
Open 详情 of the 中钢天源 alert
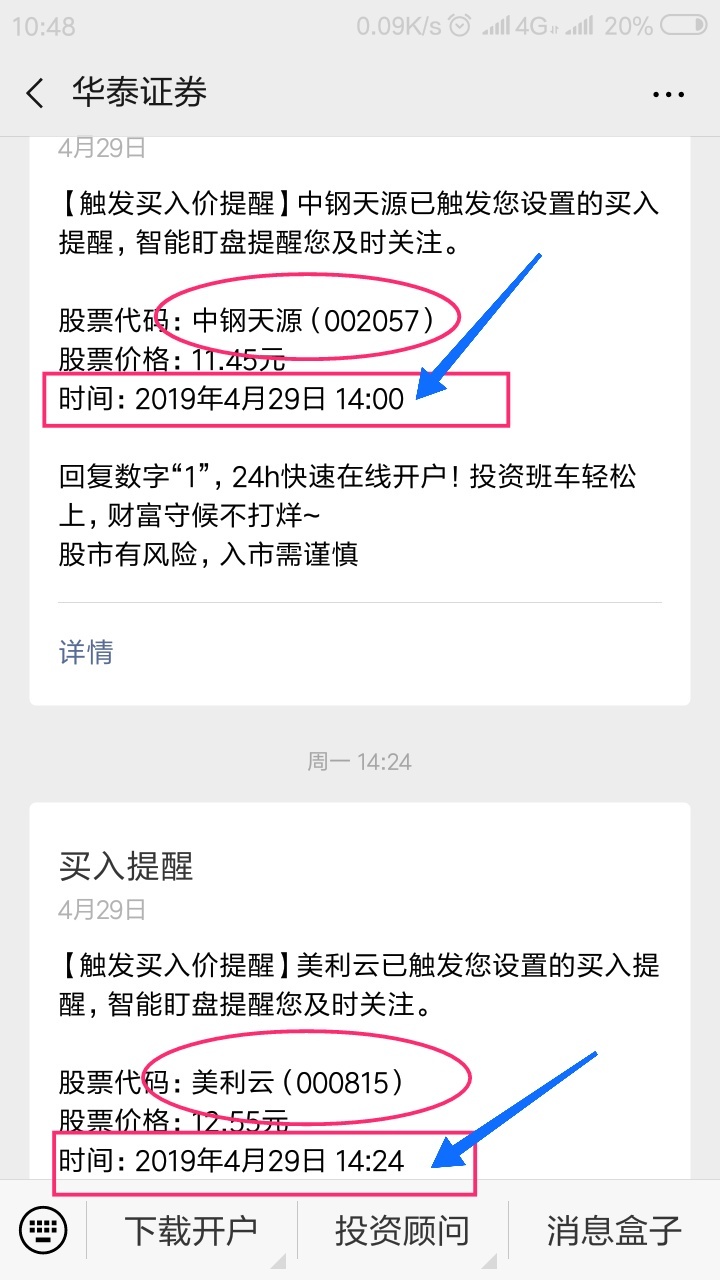coord(86,652)
